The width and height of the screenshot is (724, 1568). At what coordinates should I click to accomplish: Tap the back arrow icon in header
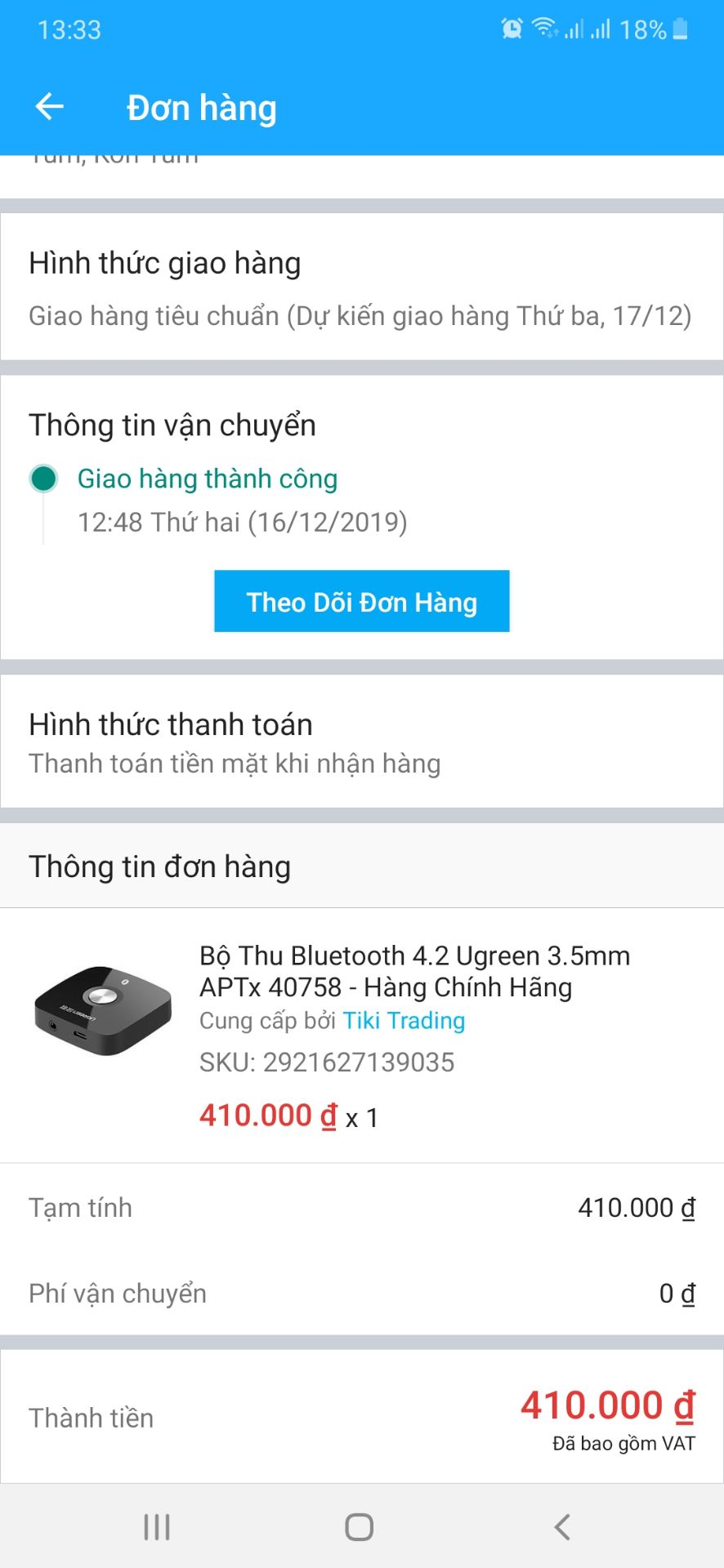click(x=49, y=106)
